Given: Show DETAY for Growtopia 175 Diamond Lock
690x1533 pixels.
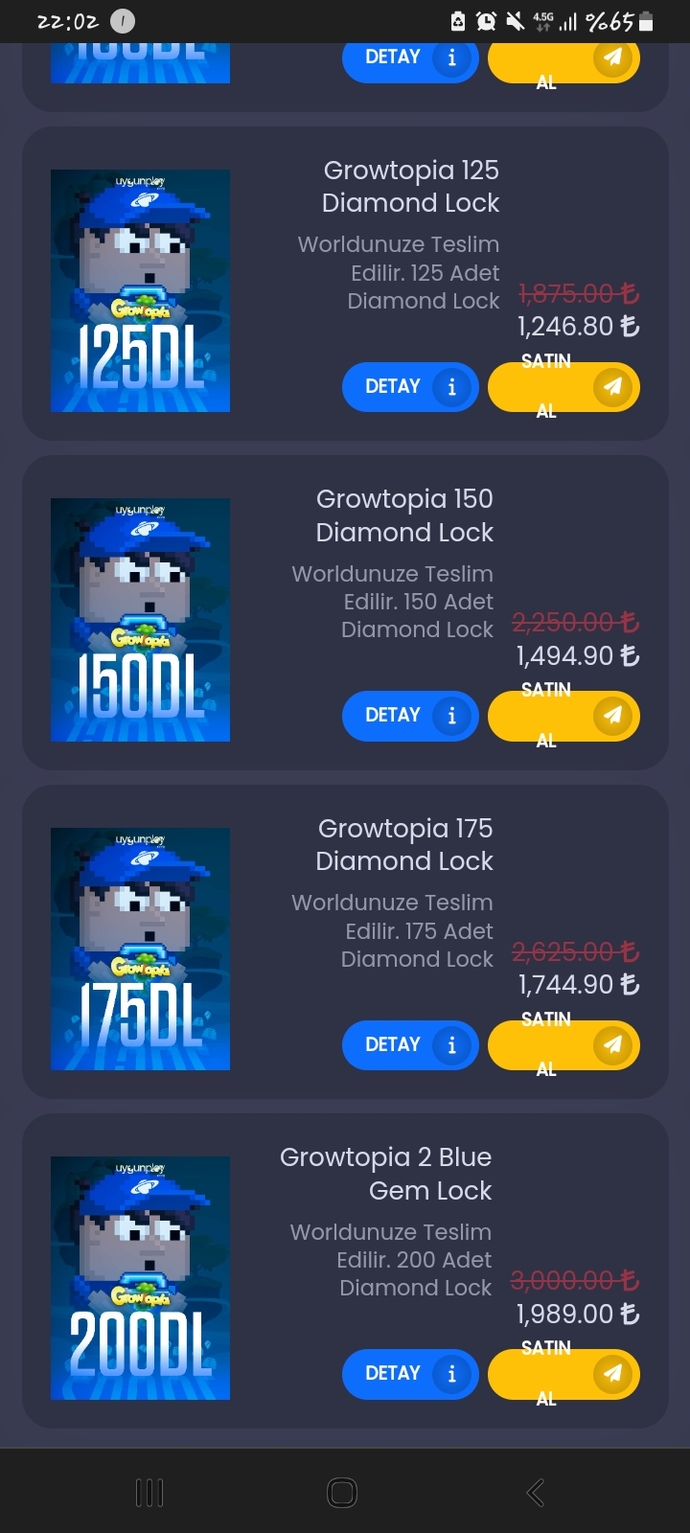Looking at the screenshot, I should [410, 1045].
